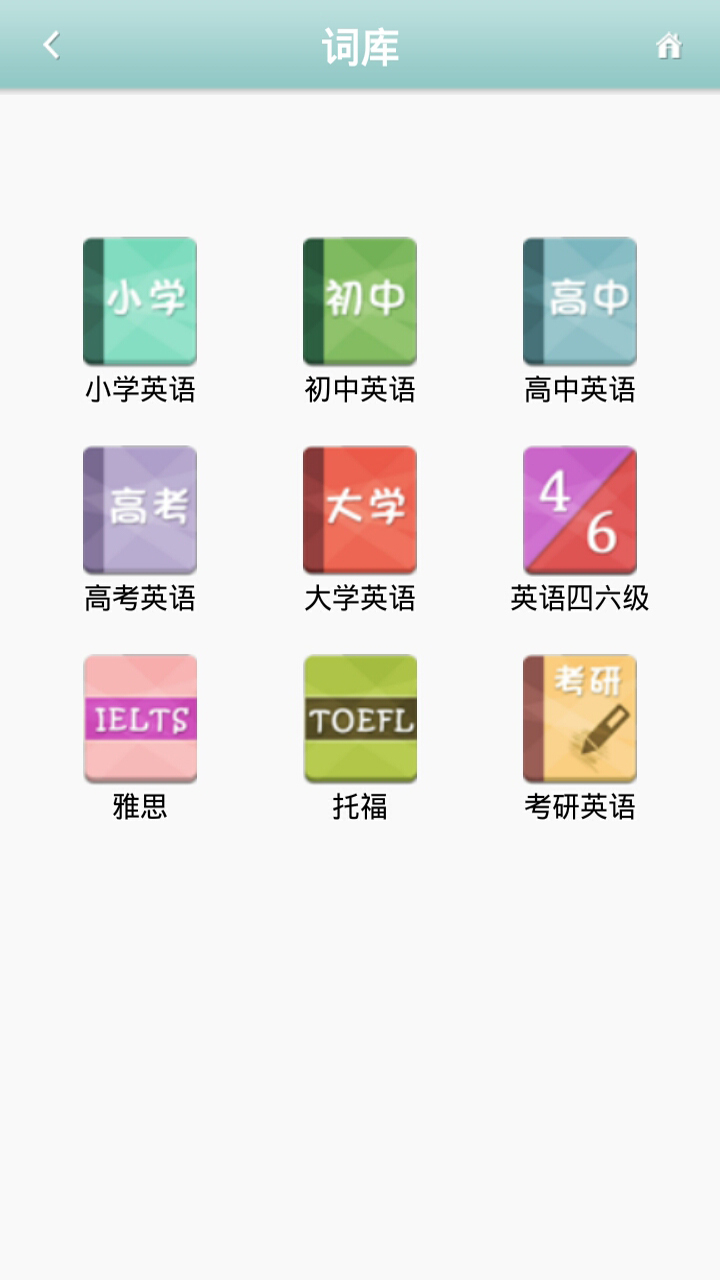Tap the TOEFL book icon
Screen dimensions: 720x1280
pyautogui.click(x=360, y=718)
